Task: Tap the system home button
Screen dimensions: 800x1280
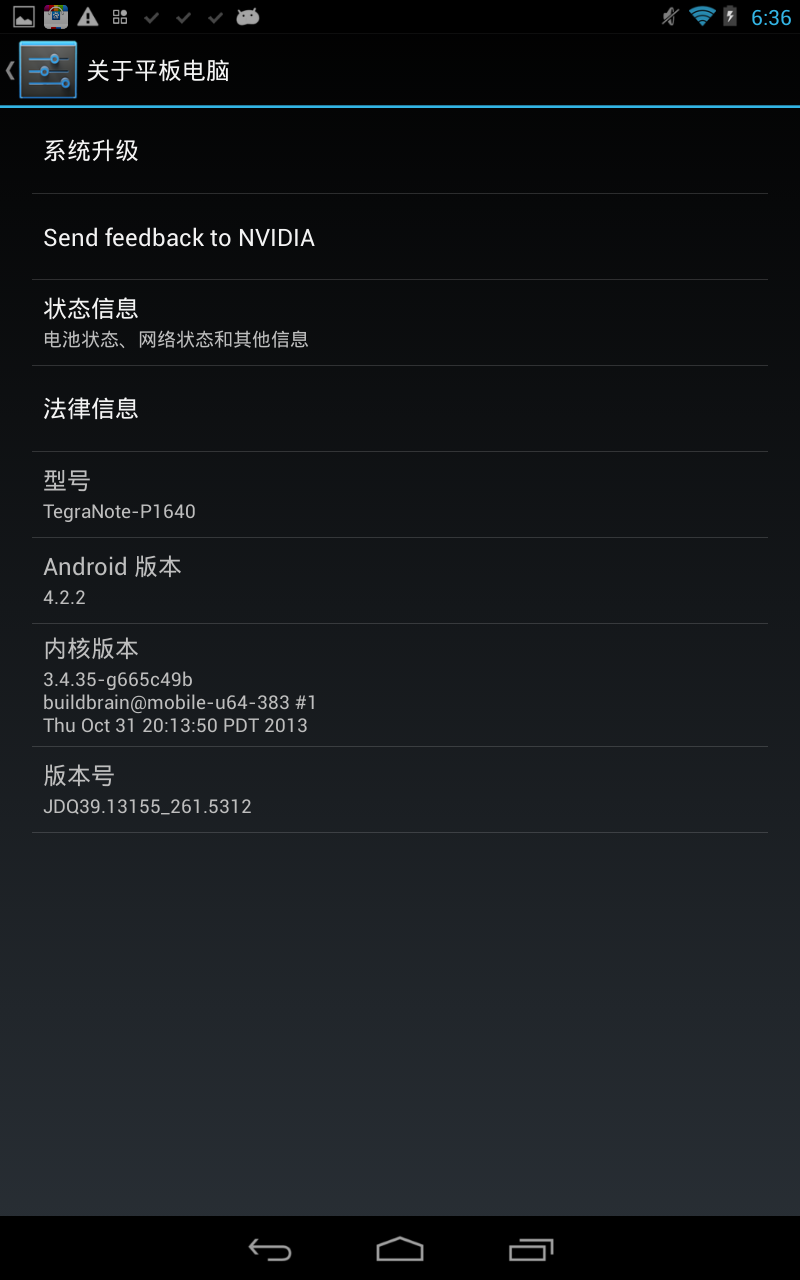Action: click(400, 1249)
